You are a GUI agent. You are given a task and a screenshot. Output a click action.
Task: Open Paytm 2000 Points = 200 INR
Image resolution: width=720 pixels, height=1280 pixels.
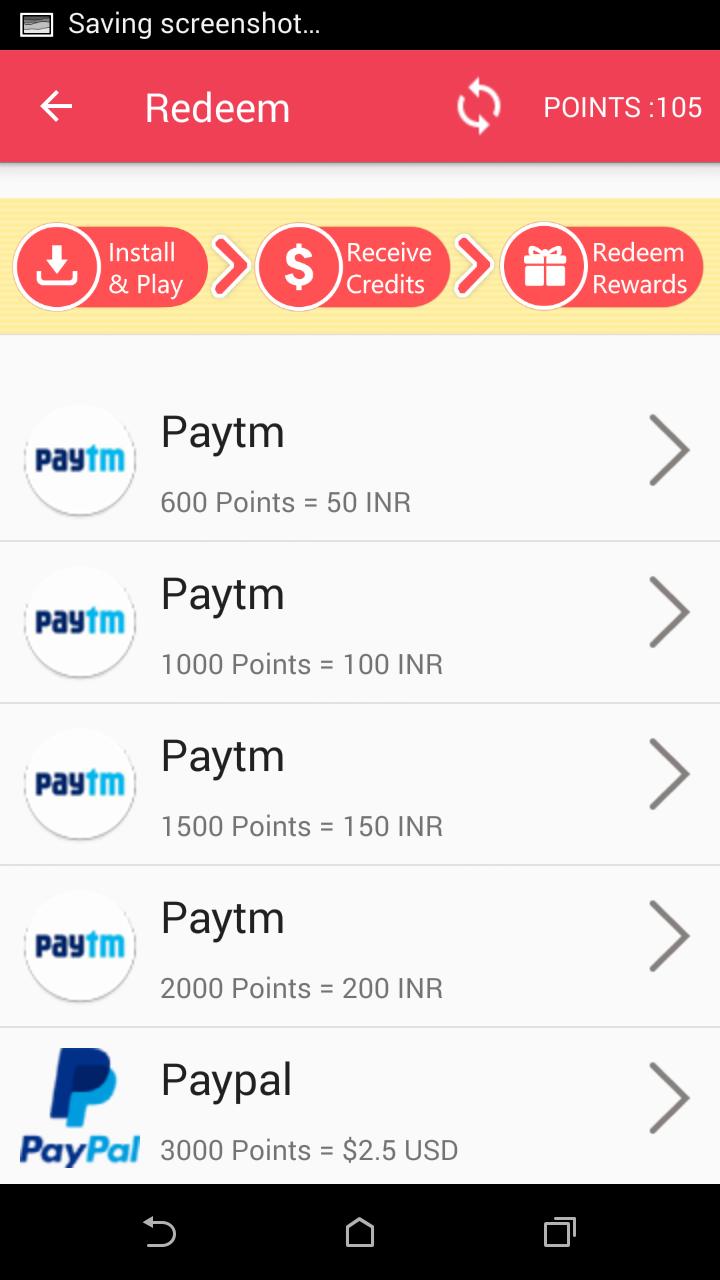tap(360, 946)
